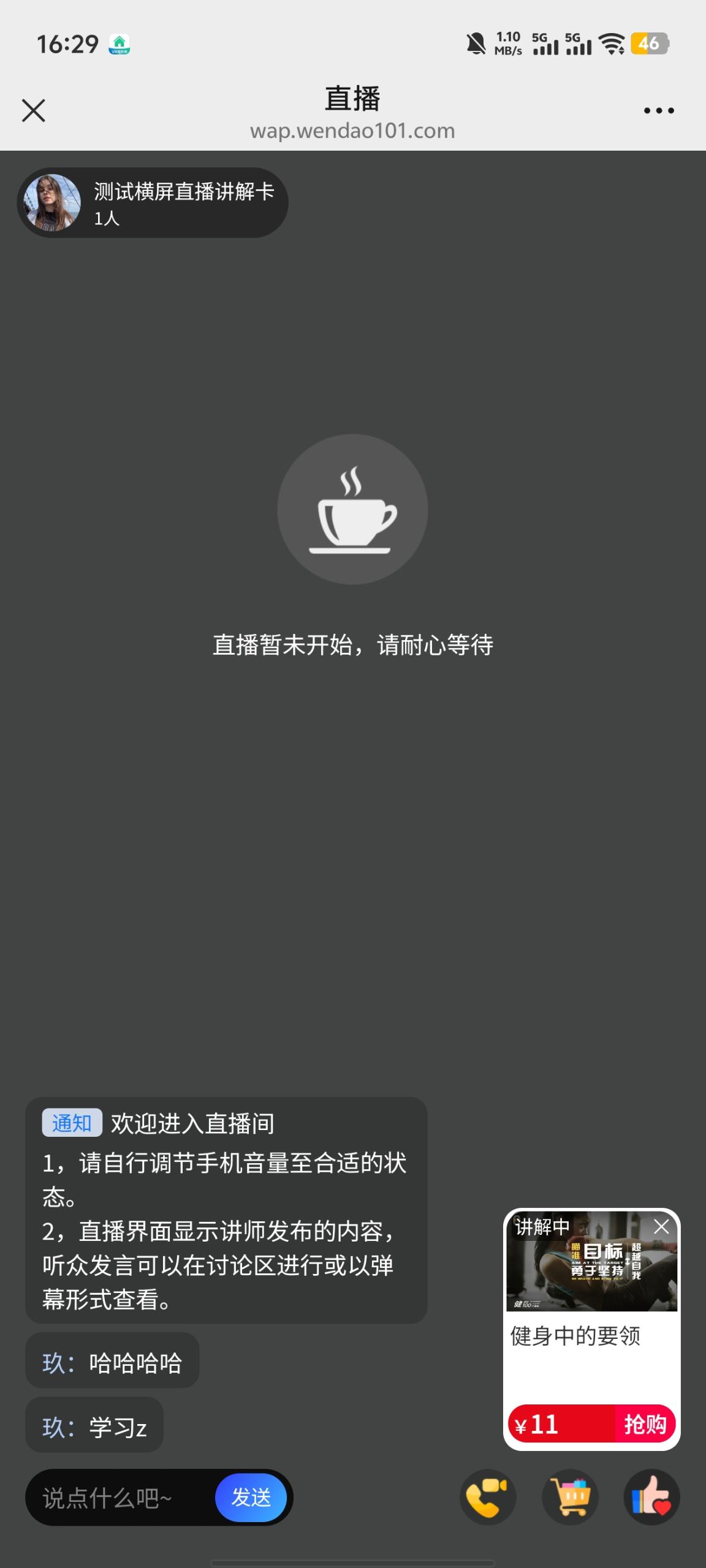Open the three-dot overflow menu

click(659, 111)
